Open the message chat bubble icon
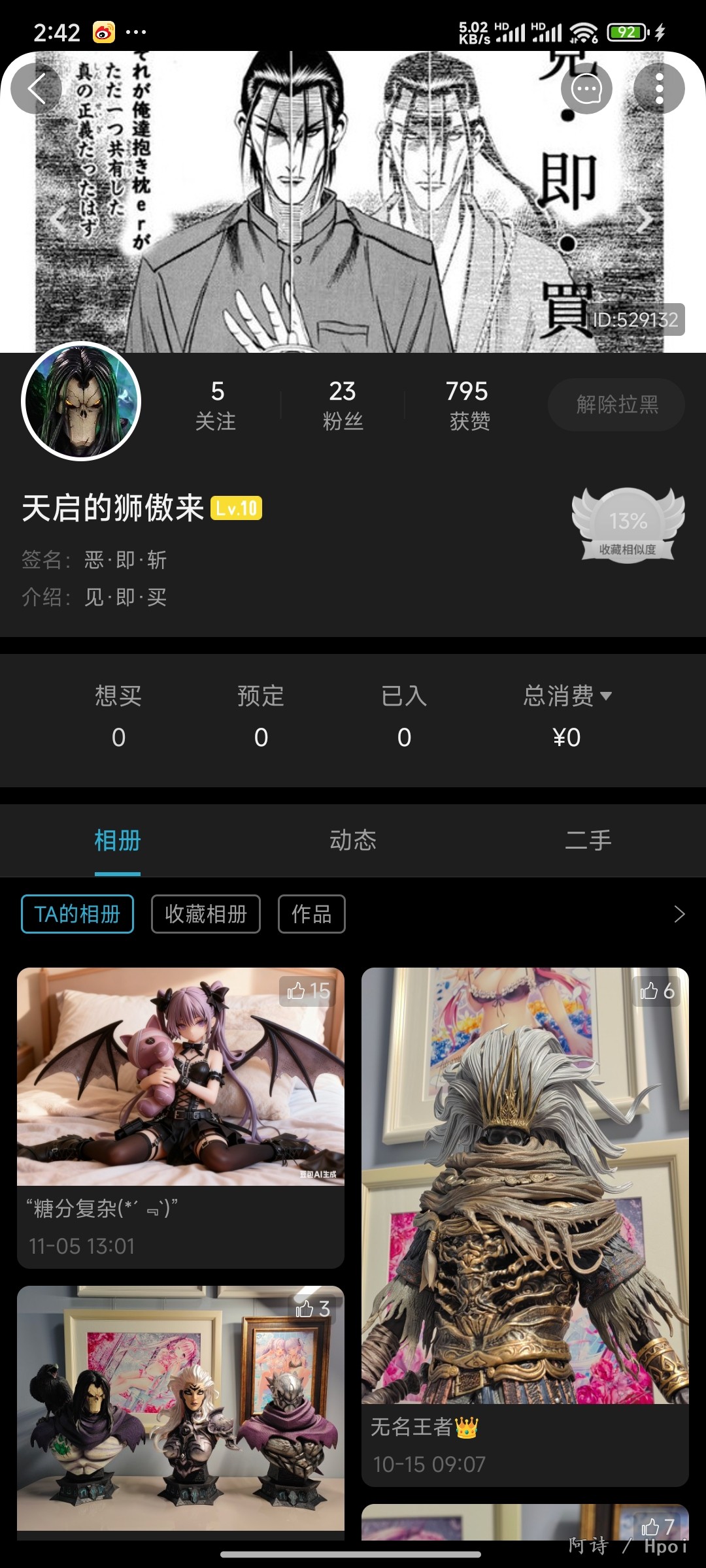Screen dimensions: 706x1568 (x=586, y=89)
